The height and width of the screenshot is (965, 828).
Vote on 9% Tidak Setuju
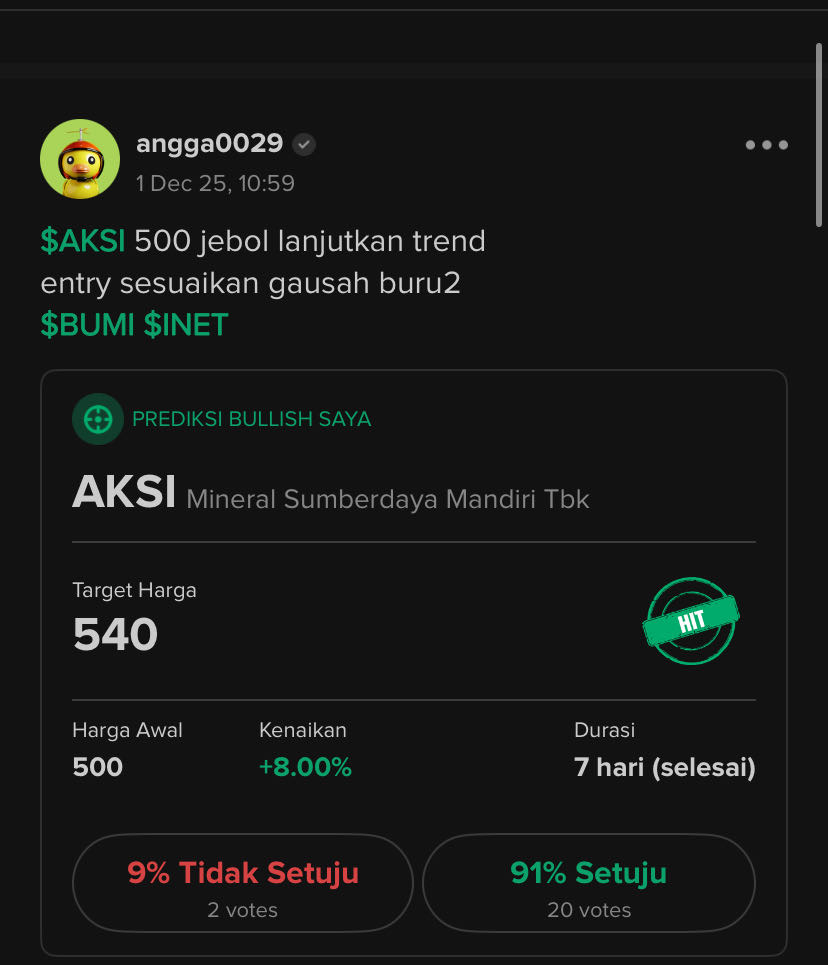(242, 883)
